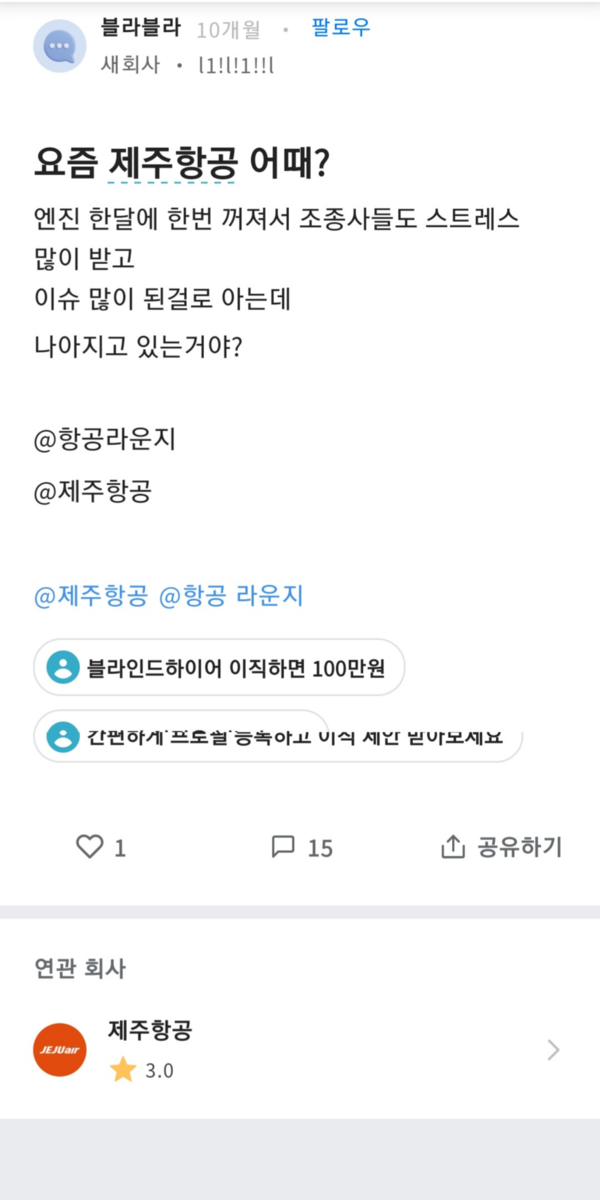Open the blue @항공 라운지 mention tag
The width and height of the screenshot is (600, 1200).
pyautogui.click(x=231, y=597)
